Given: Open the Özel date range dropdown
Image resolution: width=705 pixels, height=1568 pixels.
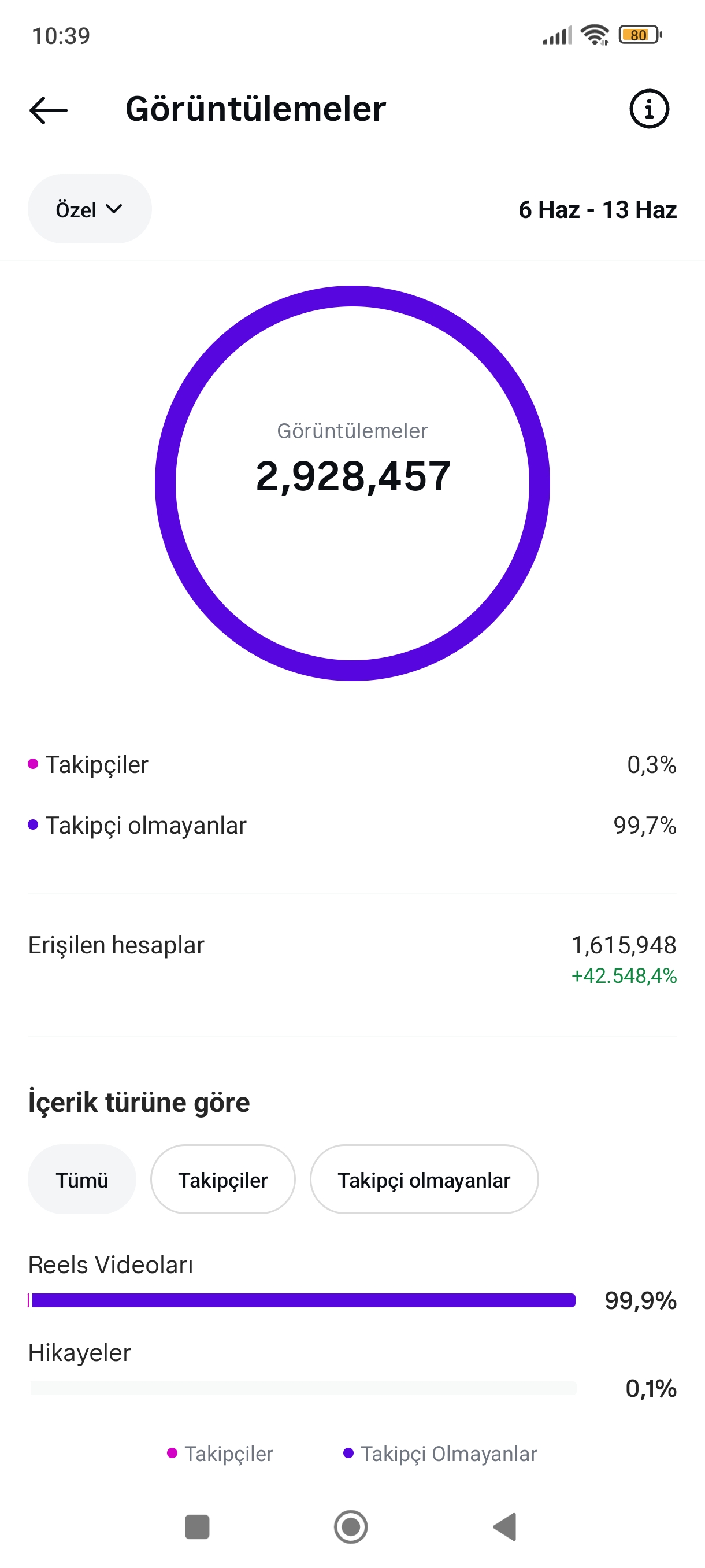Looking at the screenshot, I should click(90, 209).
